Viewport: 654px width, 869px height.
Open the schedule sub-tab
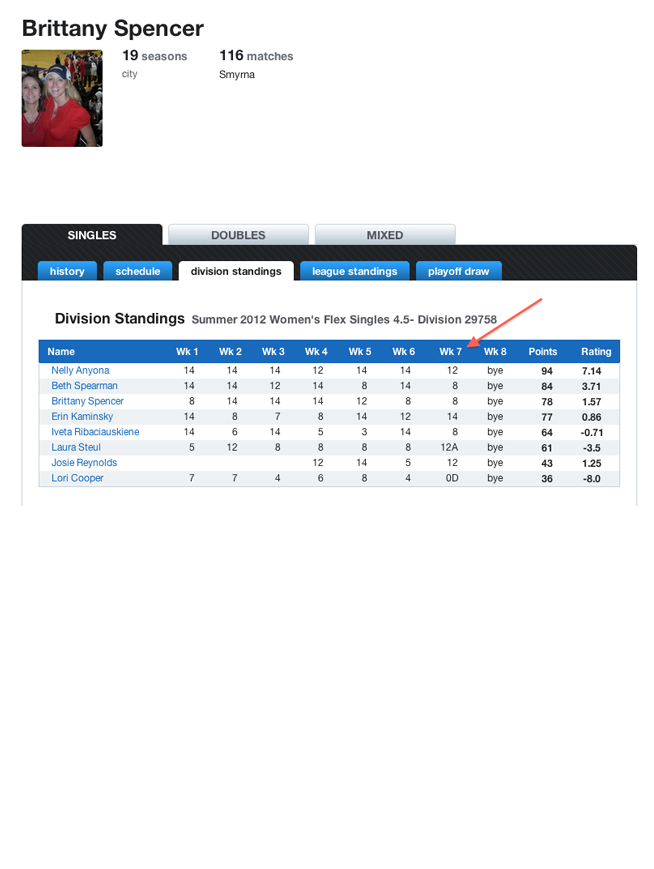pyautogui.click(x=137, y=271)
